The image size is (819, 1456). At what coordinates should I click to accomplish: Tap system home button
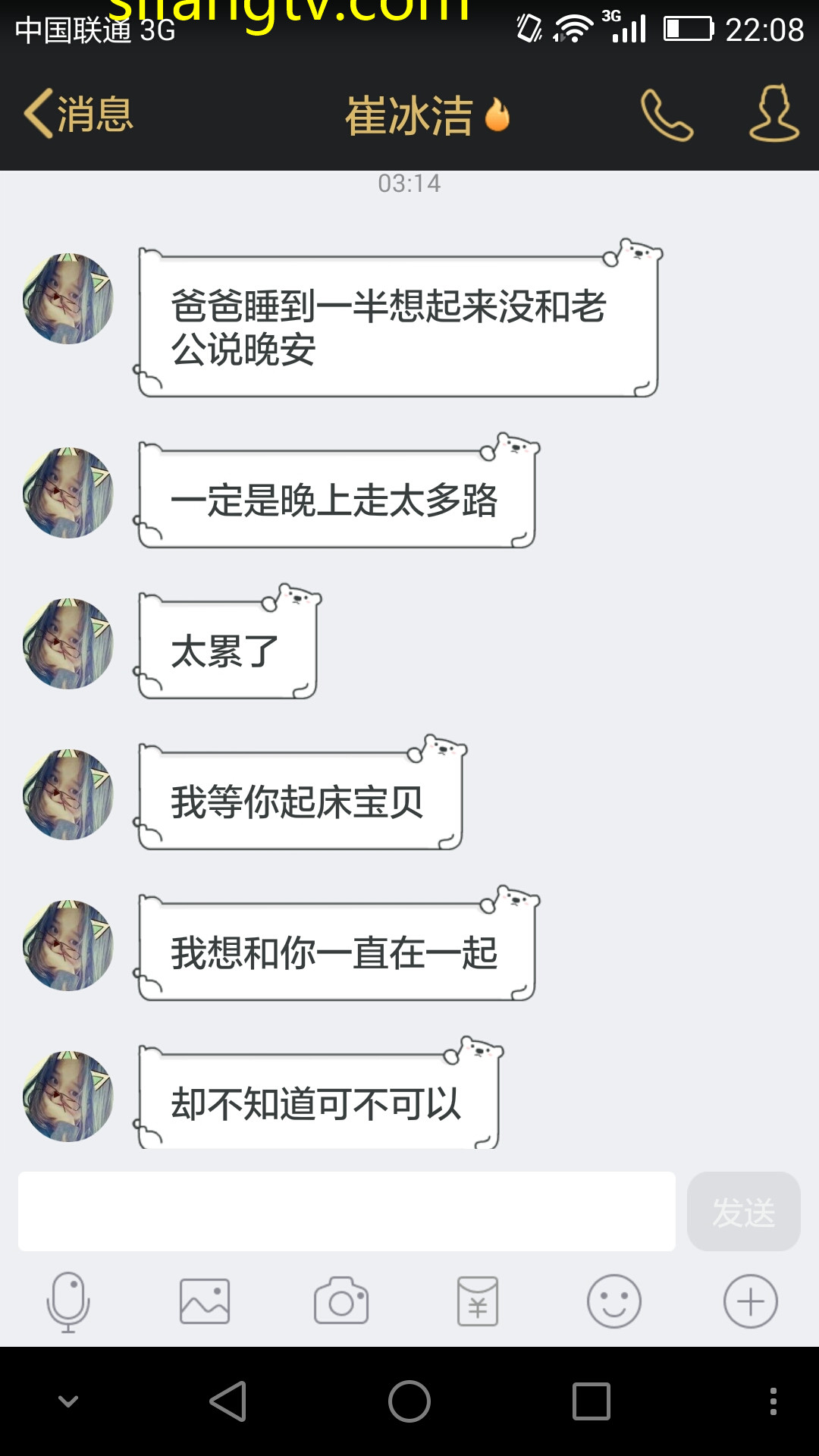[x=409, y=1401]
